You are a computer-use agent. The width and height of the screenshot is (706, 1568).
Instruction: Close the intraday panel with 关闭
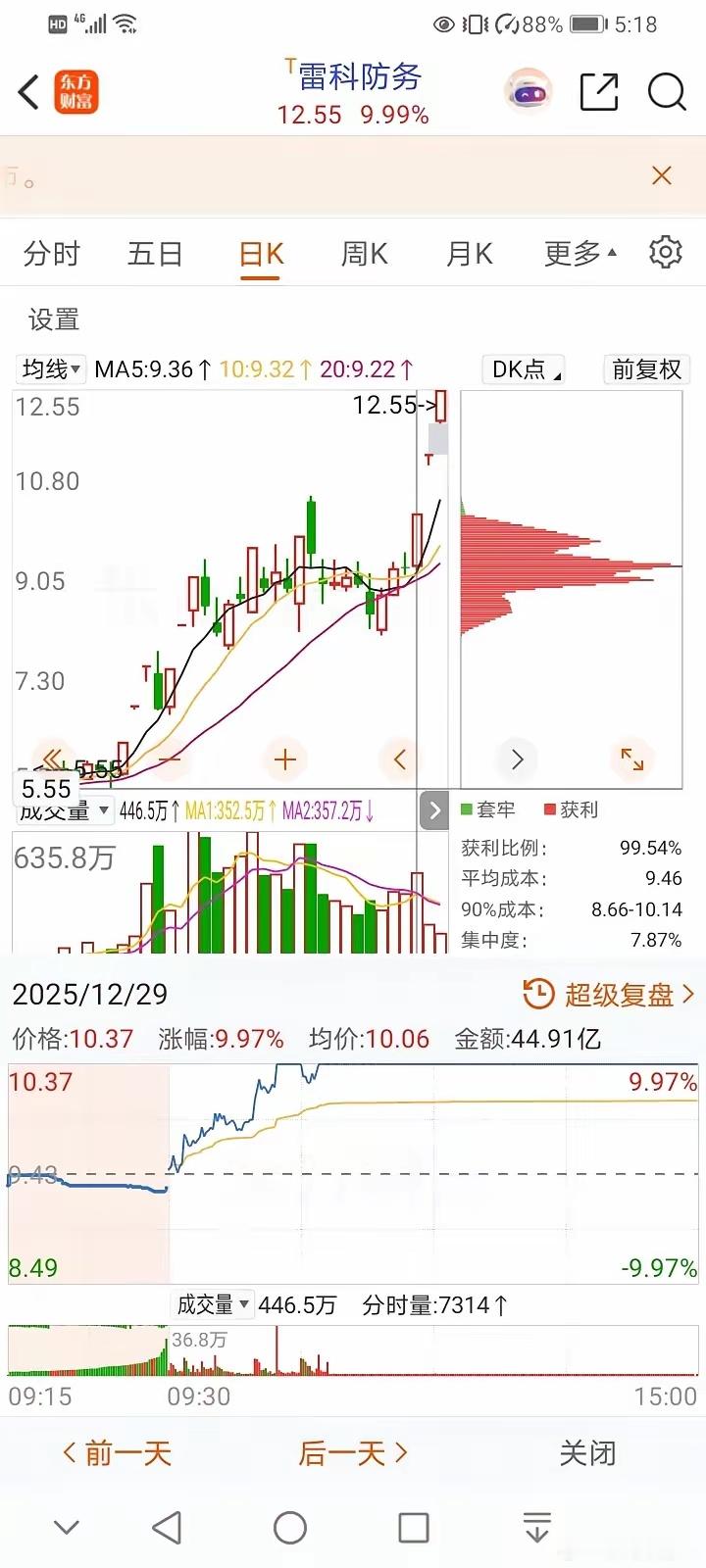587,1453
